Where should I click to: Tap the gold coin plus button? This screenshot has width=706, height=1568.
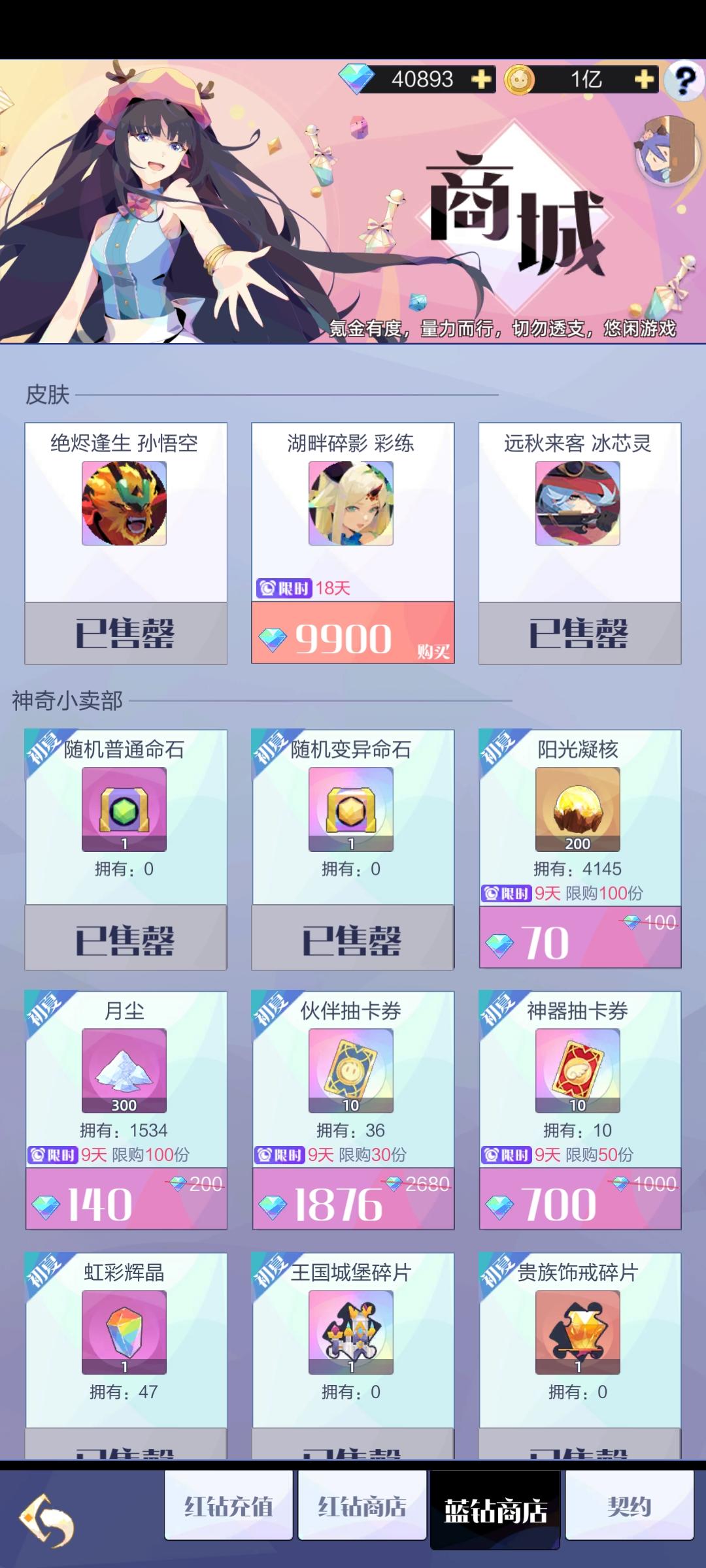coord(643,80)
